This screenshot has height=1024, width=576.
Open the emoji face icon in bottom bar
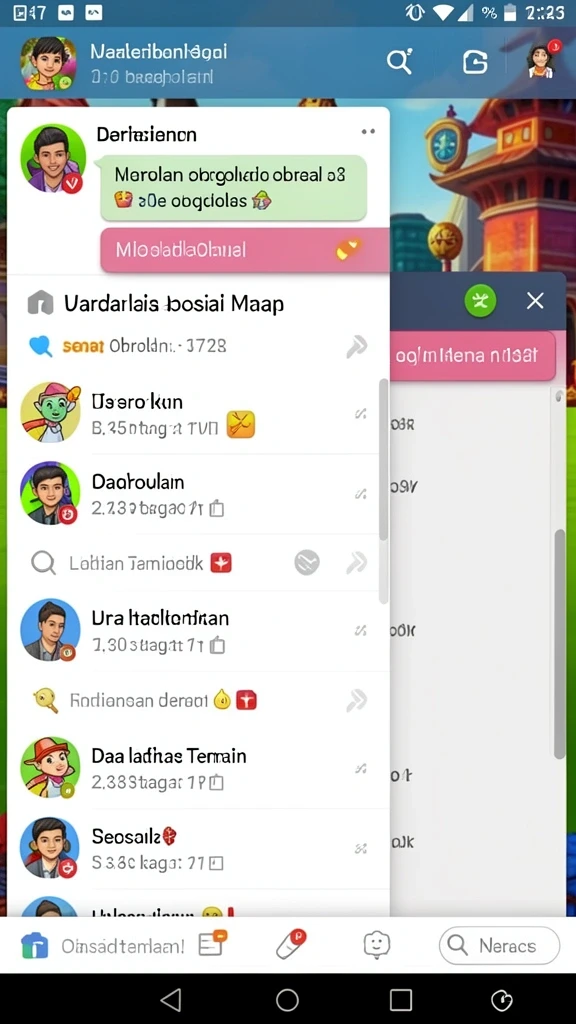(x=377, y=945)
